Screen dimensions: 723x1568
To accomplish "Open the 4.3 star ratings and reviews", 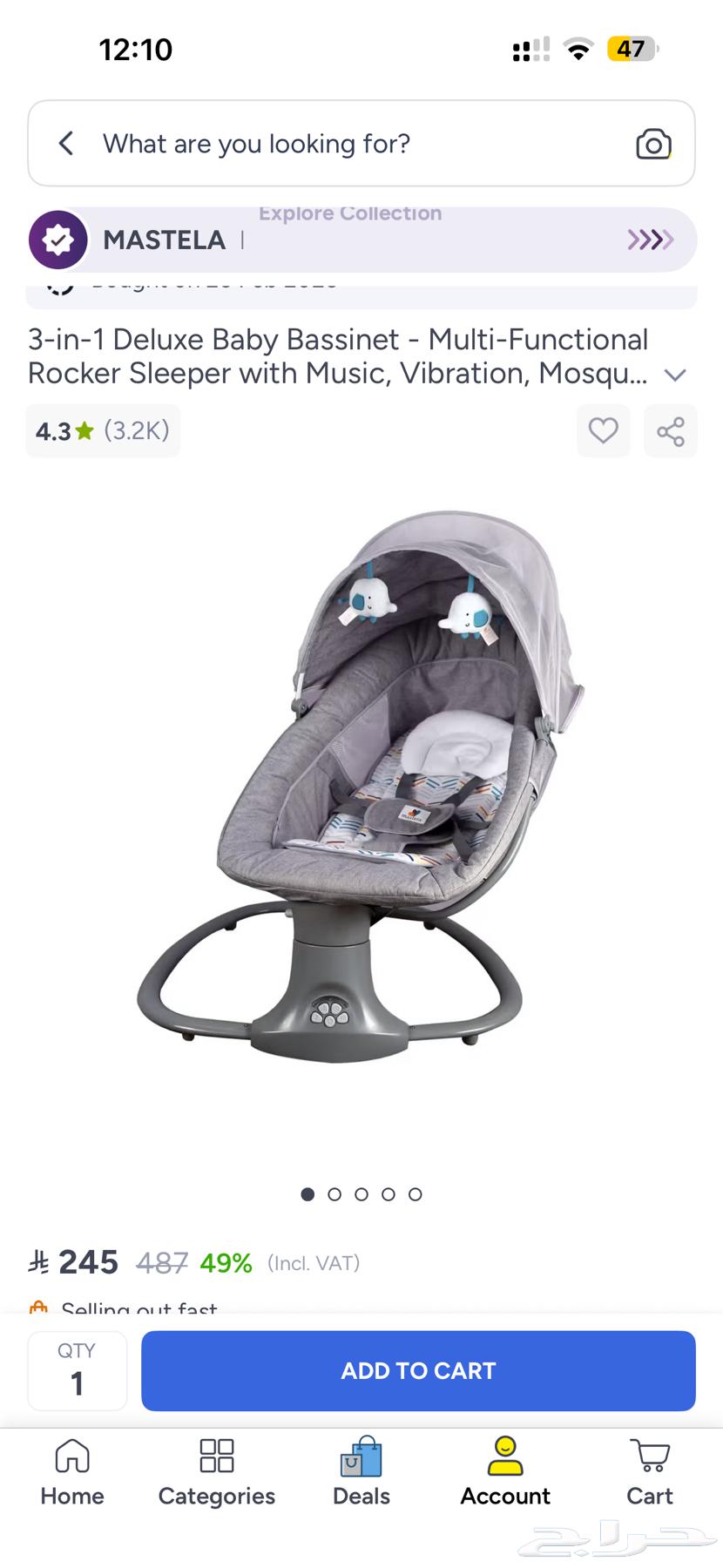I will tap(103, 430).
